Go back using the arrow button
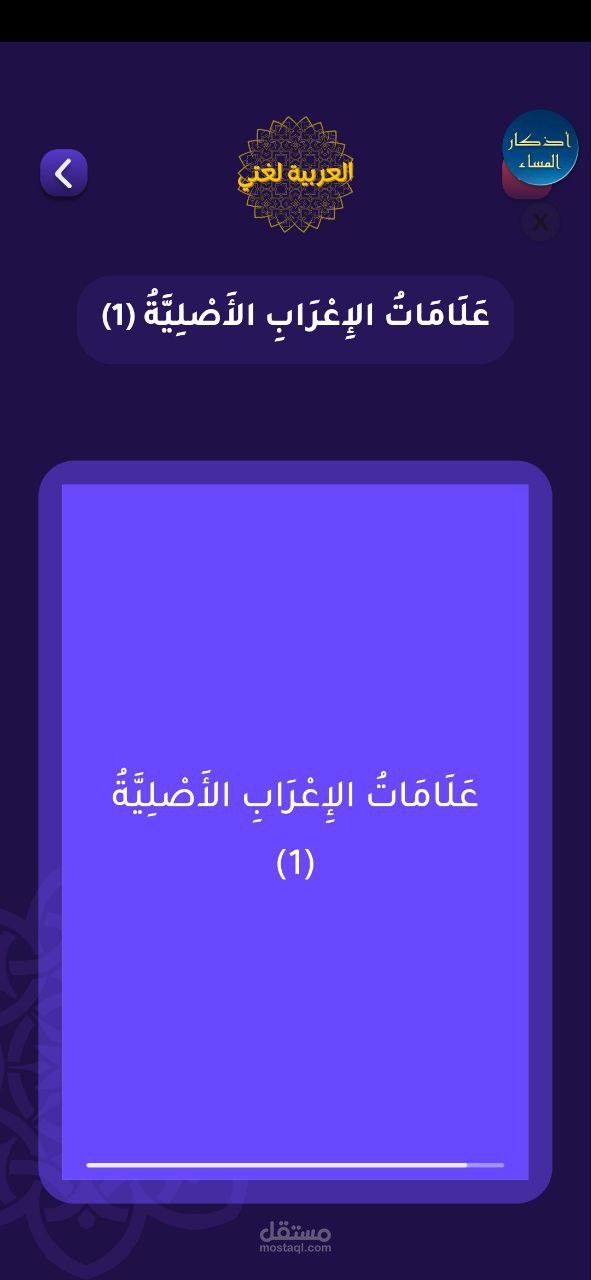Image resolution: width=591 pixels, height=1280 pixels. (x=64, y=173)
